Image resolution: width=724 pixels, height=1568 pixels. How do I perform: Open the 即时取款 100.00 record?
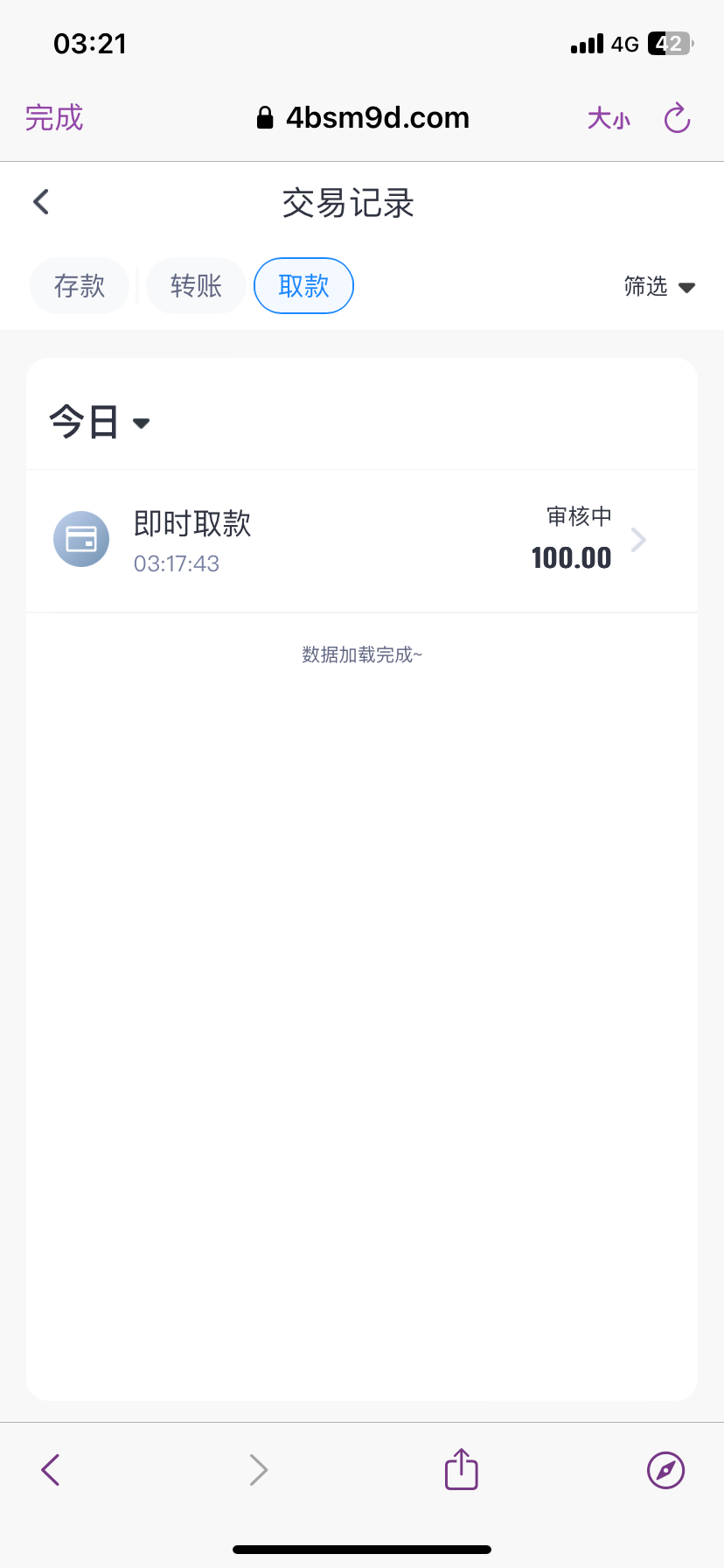tap(362, 541)
